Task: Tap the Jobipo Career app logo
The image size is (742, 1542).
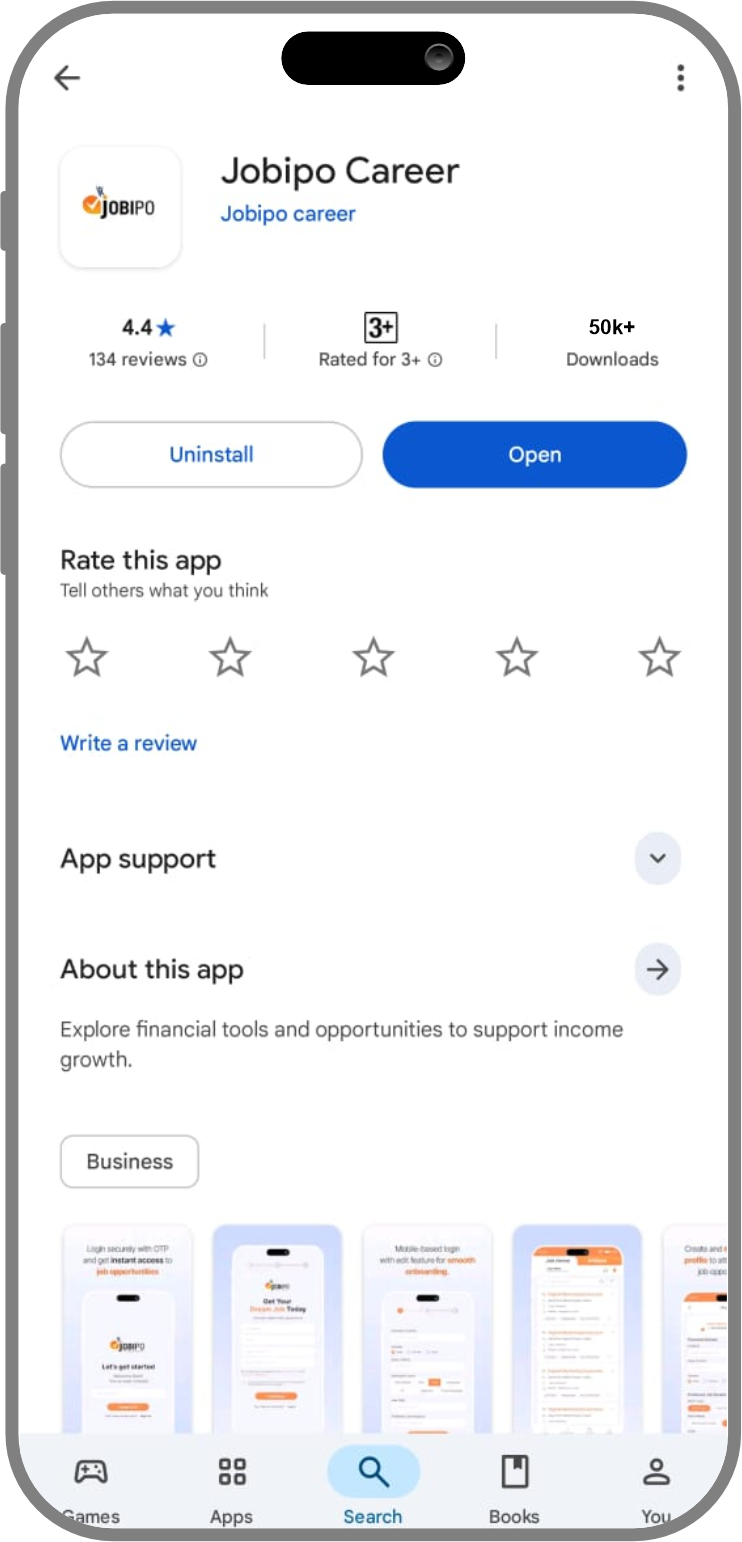Action: coord(120,207)
